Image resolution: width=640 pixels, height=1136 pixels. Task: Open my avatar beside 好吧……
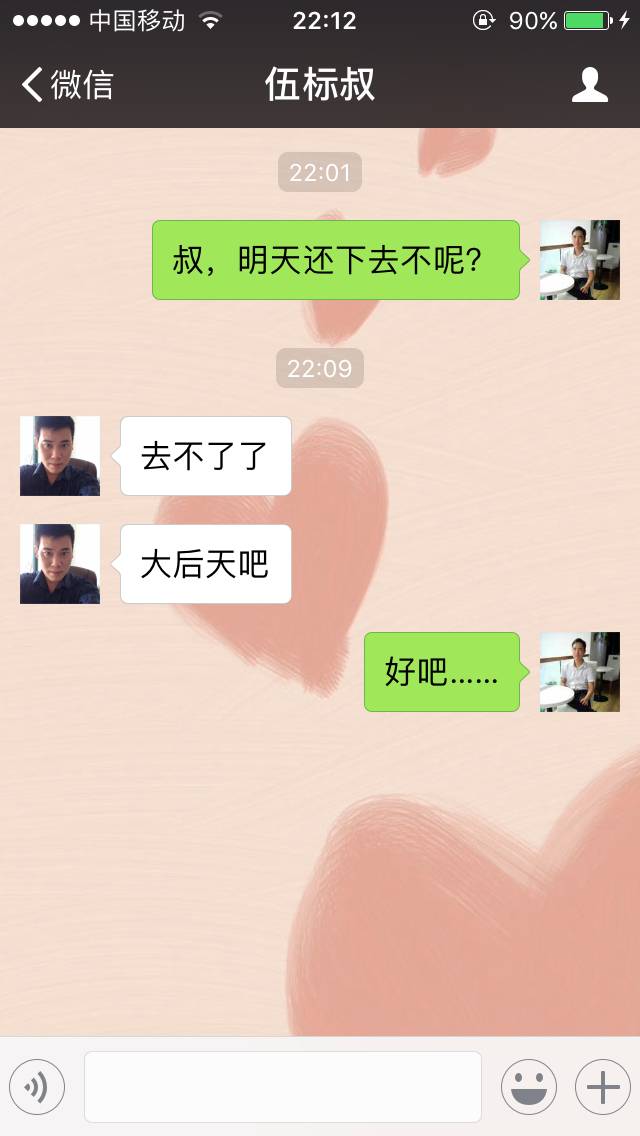pos(580,672)
